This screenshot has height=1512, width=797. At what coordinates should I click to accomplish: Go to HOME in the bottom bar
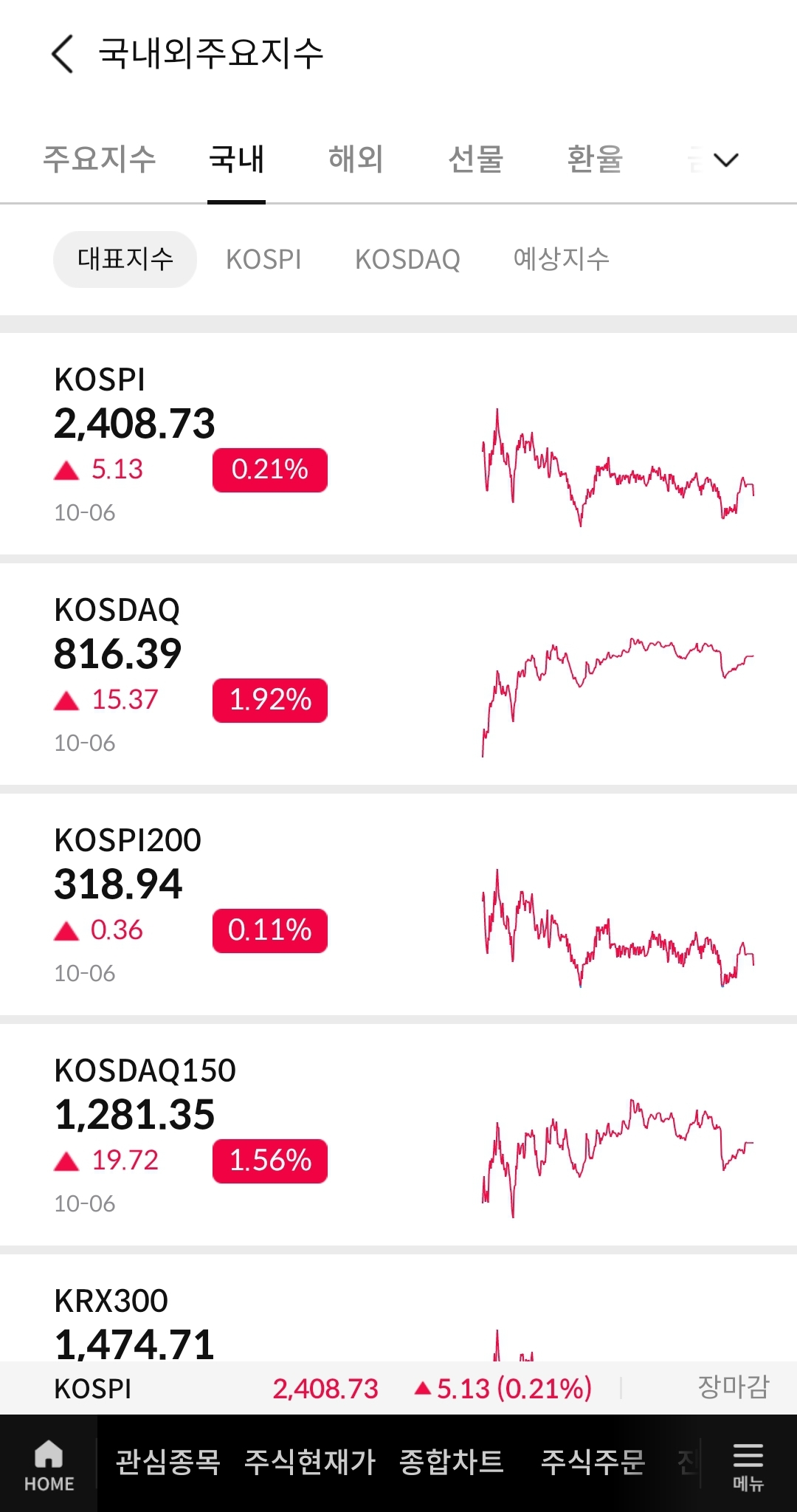coord(49,1464)
